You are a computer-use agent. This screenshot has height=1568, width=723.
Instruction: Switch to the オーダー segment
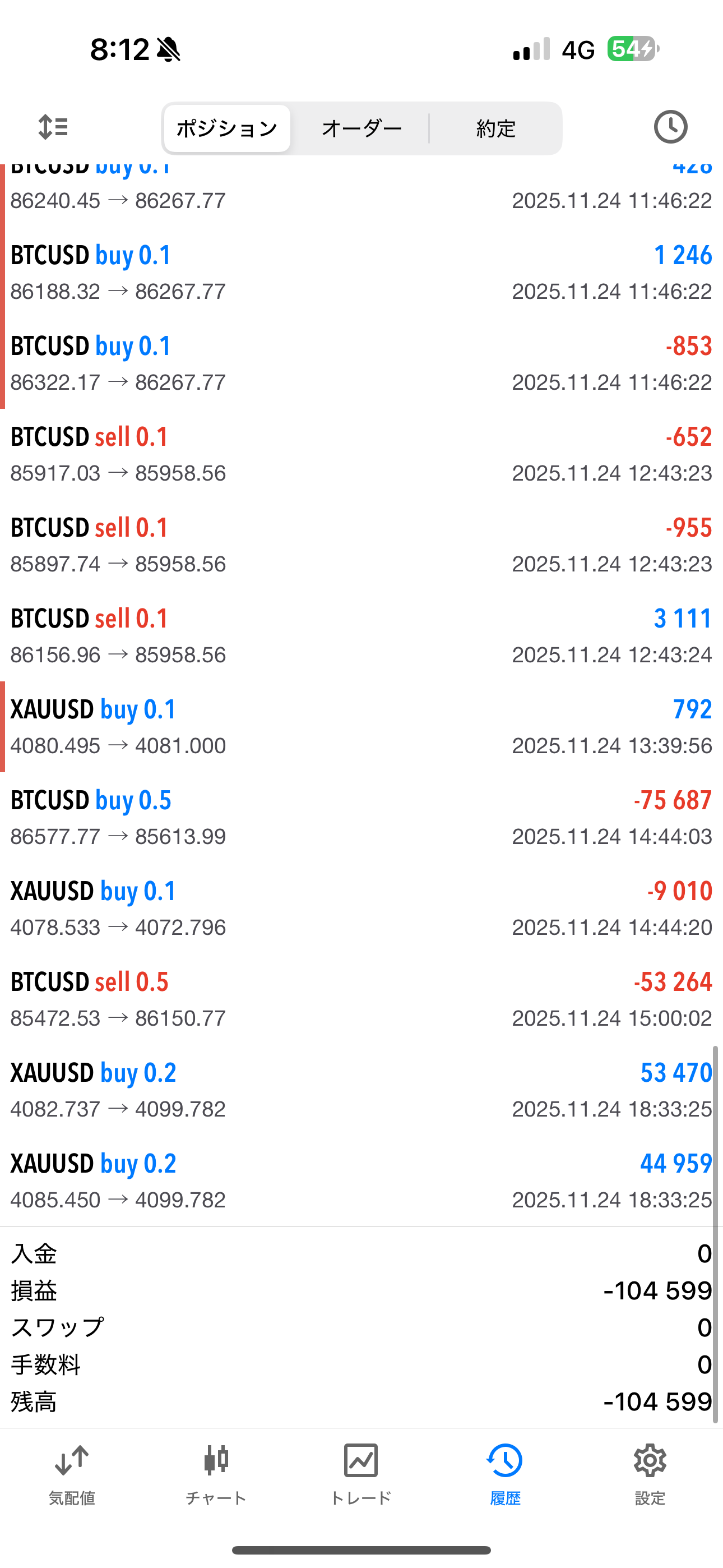tap(361, 128)
